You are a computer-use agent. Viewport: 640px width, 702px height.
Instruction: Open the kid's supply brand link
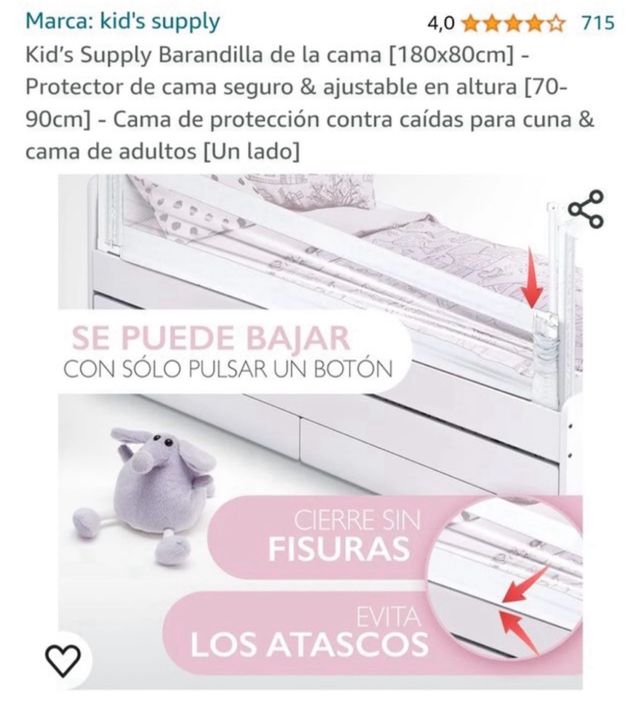(x=123, y=21)
